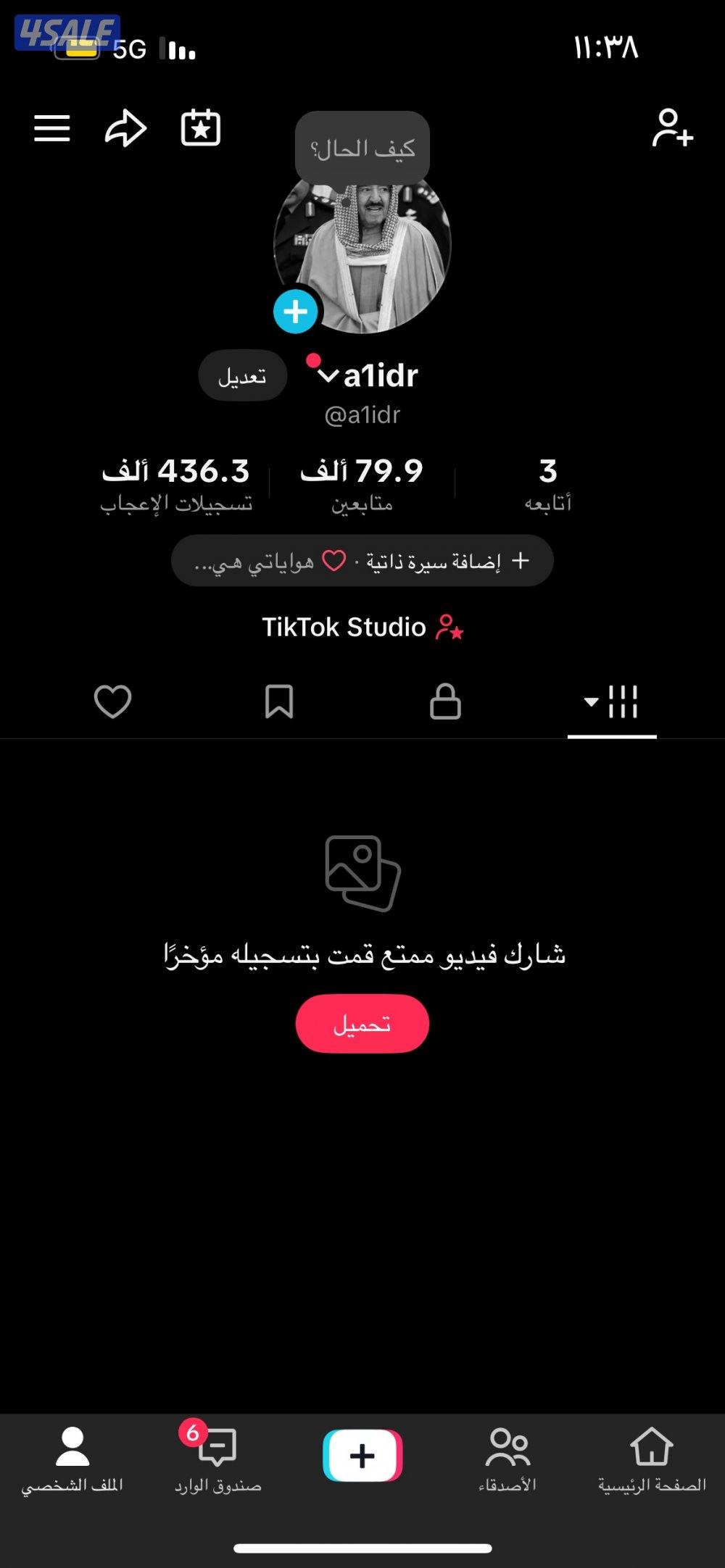
Task: Open the hamburger menu
Action: pos(51,128)
